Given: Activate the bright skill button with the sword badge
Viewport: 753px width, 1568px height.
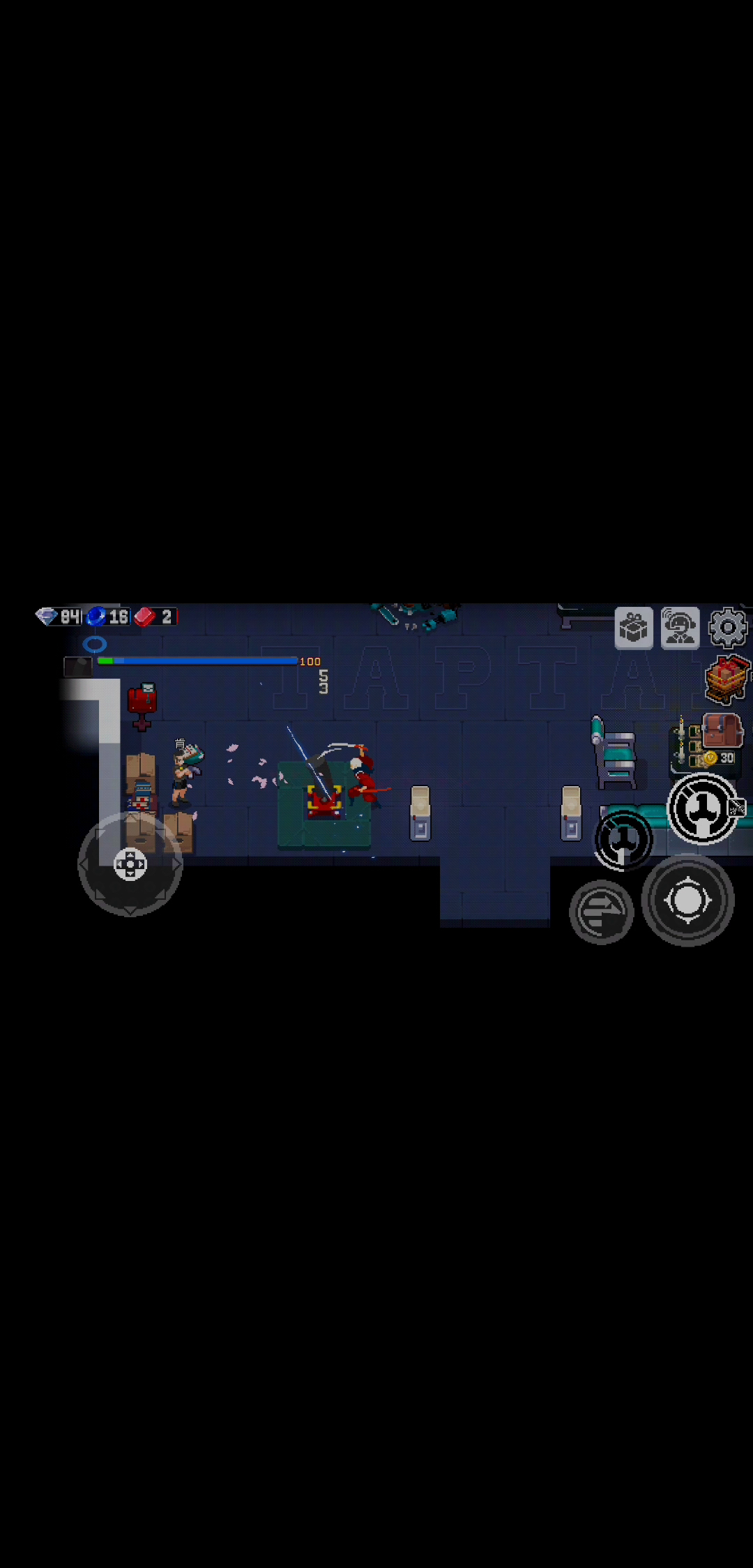Looking at the screenshot, I should click(703, 809).
